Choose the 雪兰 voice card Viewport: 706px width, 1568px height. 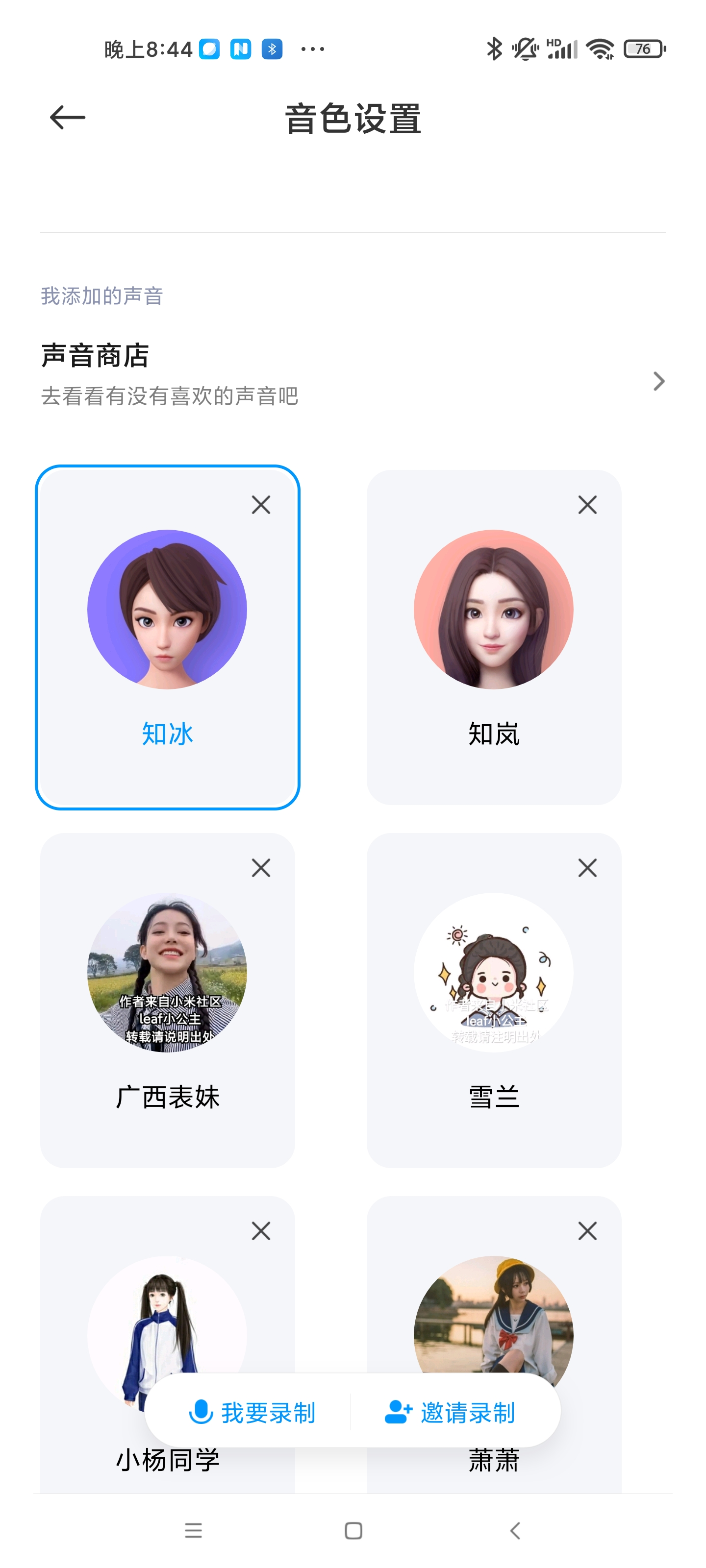tap(493, 1000)
